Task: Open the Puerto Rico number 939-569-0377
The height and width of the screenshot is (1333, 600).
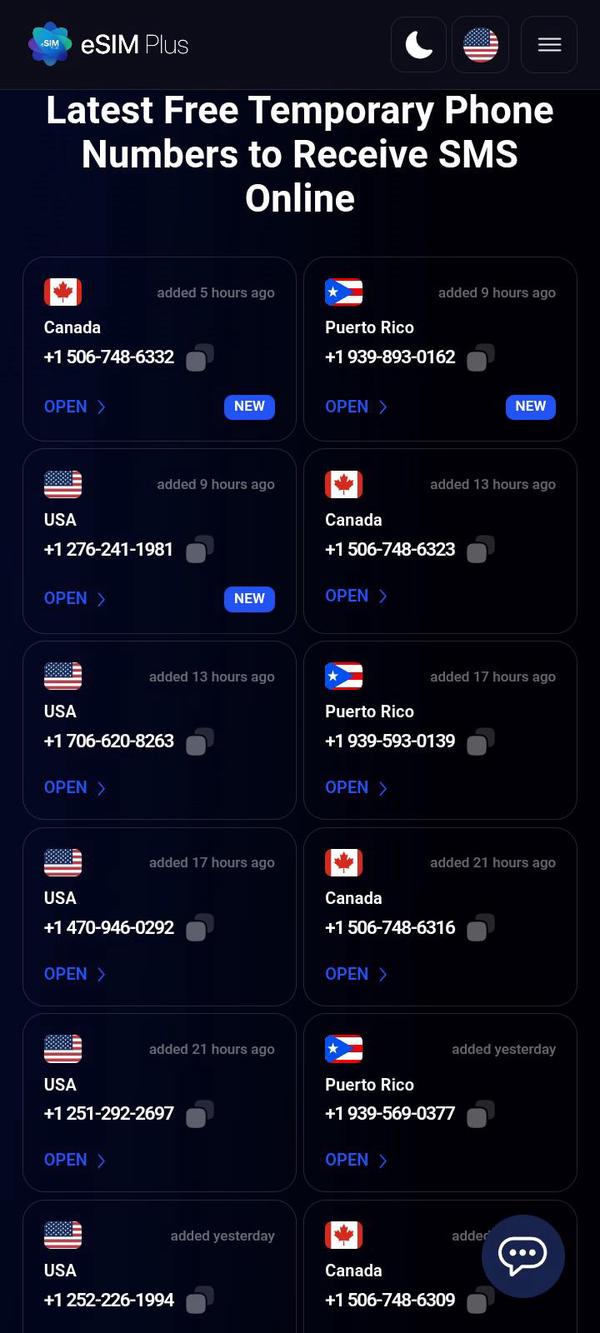Action: click(355, 1160)
